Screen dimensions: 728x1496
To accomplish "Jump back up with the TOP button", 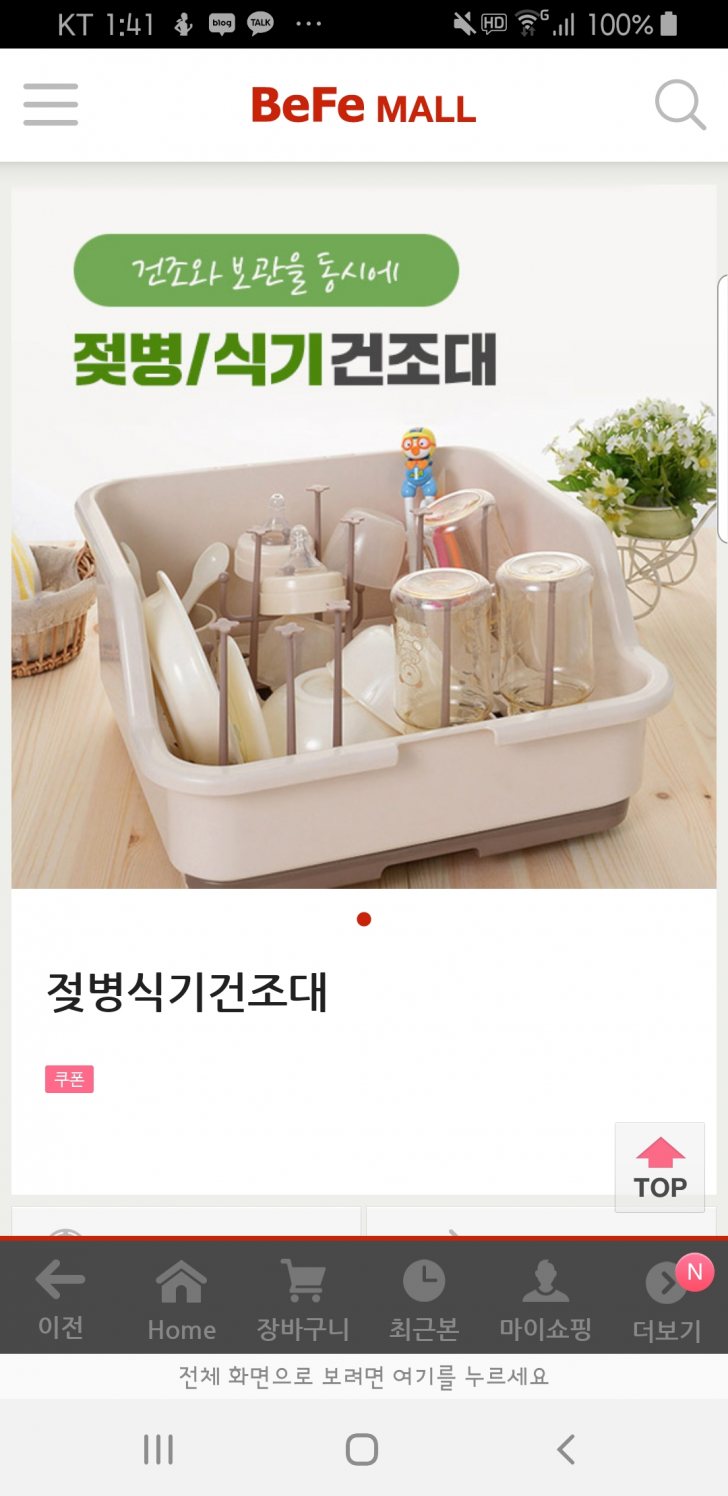I will 660,1167.
